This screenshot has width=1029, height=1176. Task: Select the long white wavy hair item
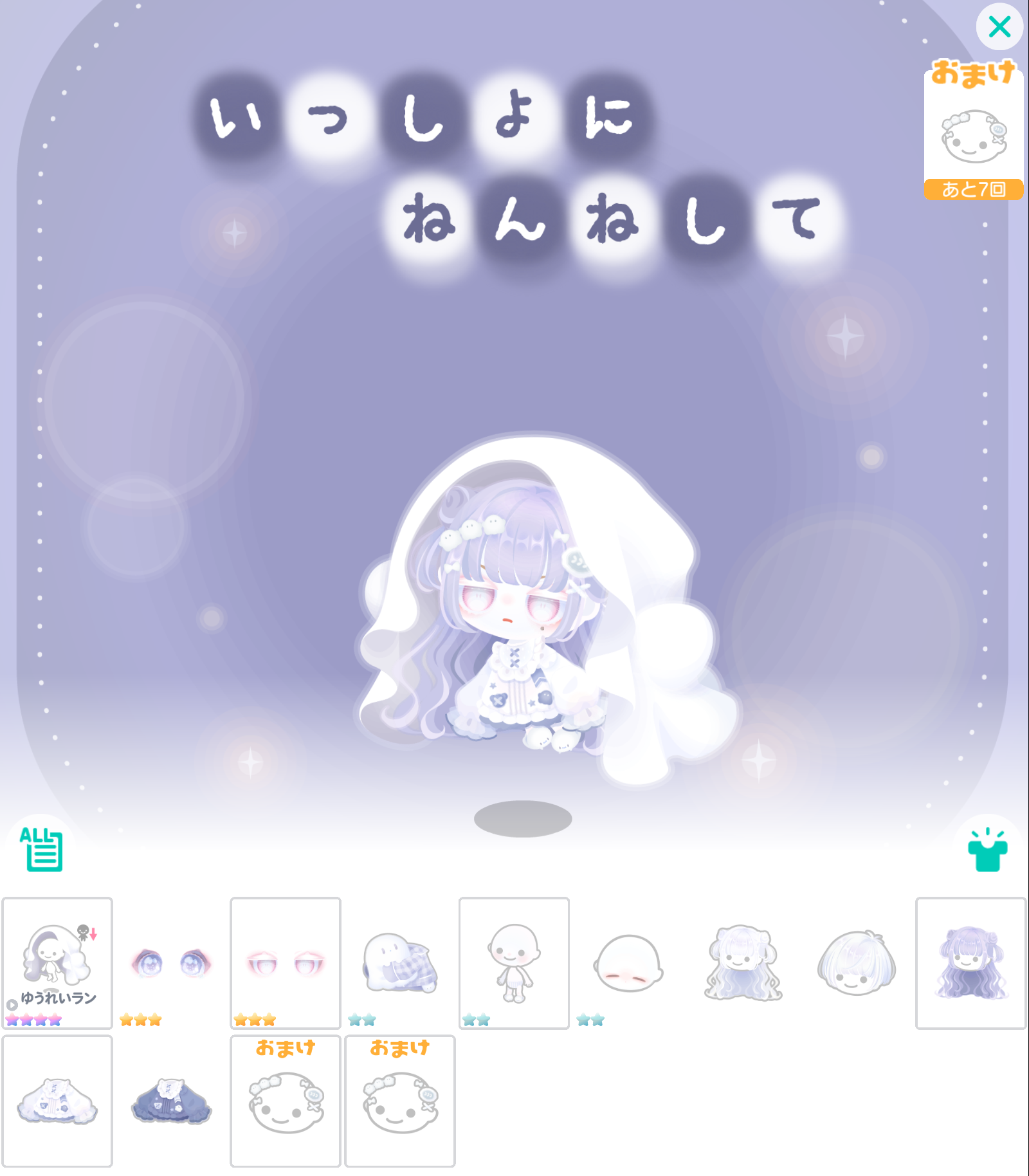[742, 962]
